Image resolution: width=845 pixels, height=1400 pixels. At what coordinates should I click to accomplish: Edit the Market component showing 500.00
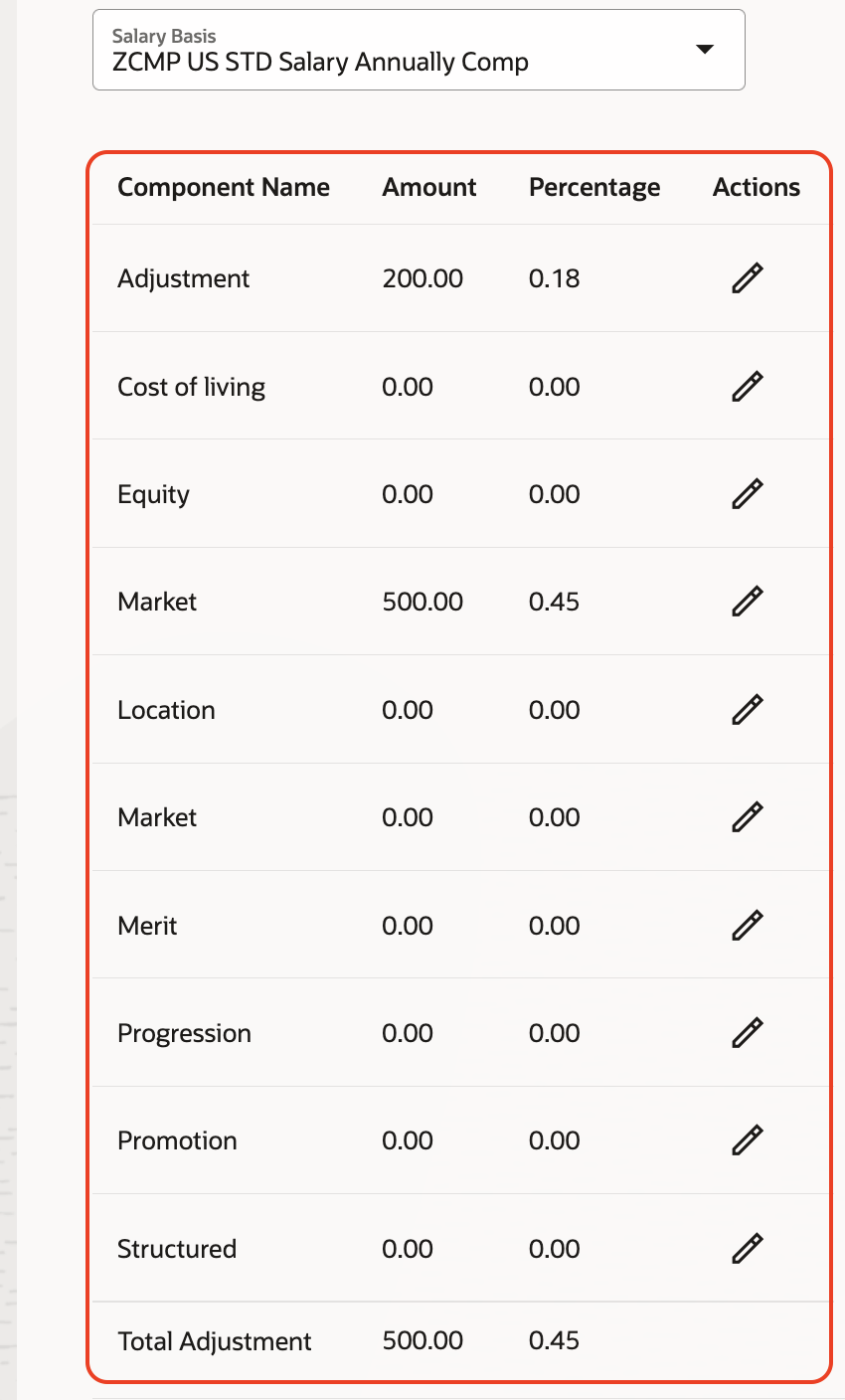(748, 602)
